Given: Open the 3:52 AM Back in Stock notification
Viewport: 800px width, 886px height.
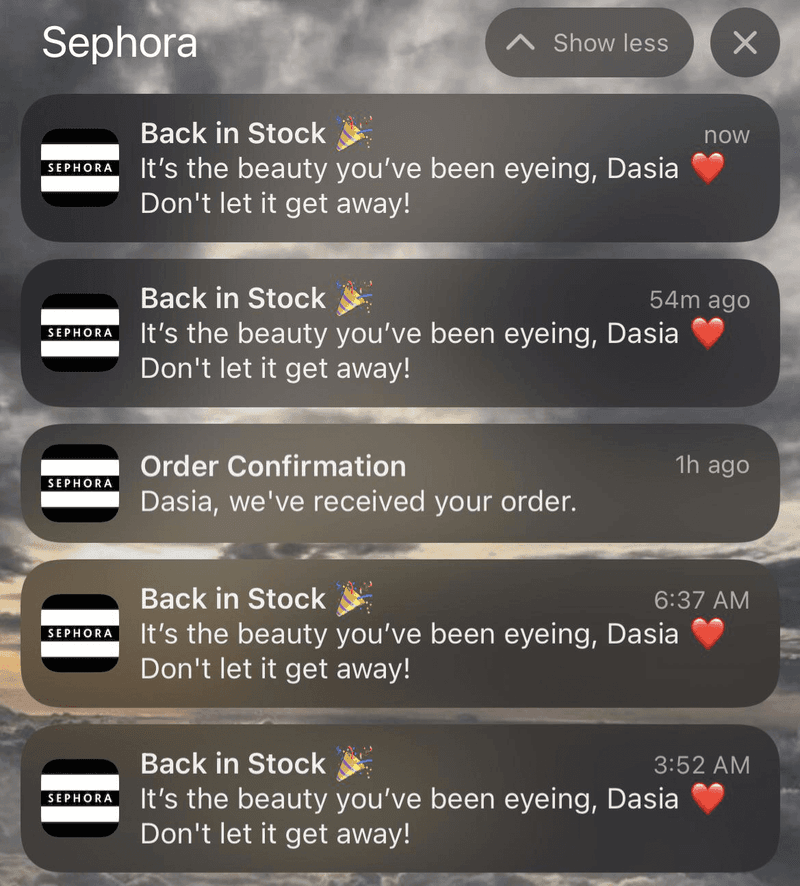Looking at the screenshot, I should click(400, 798).
